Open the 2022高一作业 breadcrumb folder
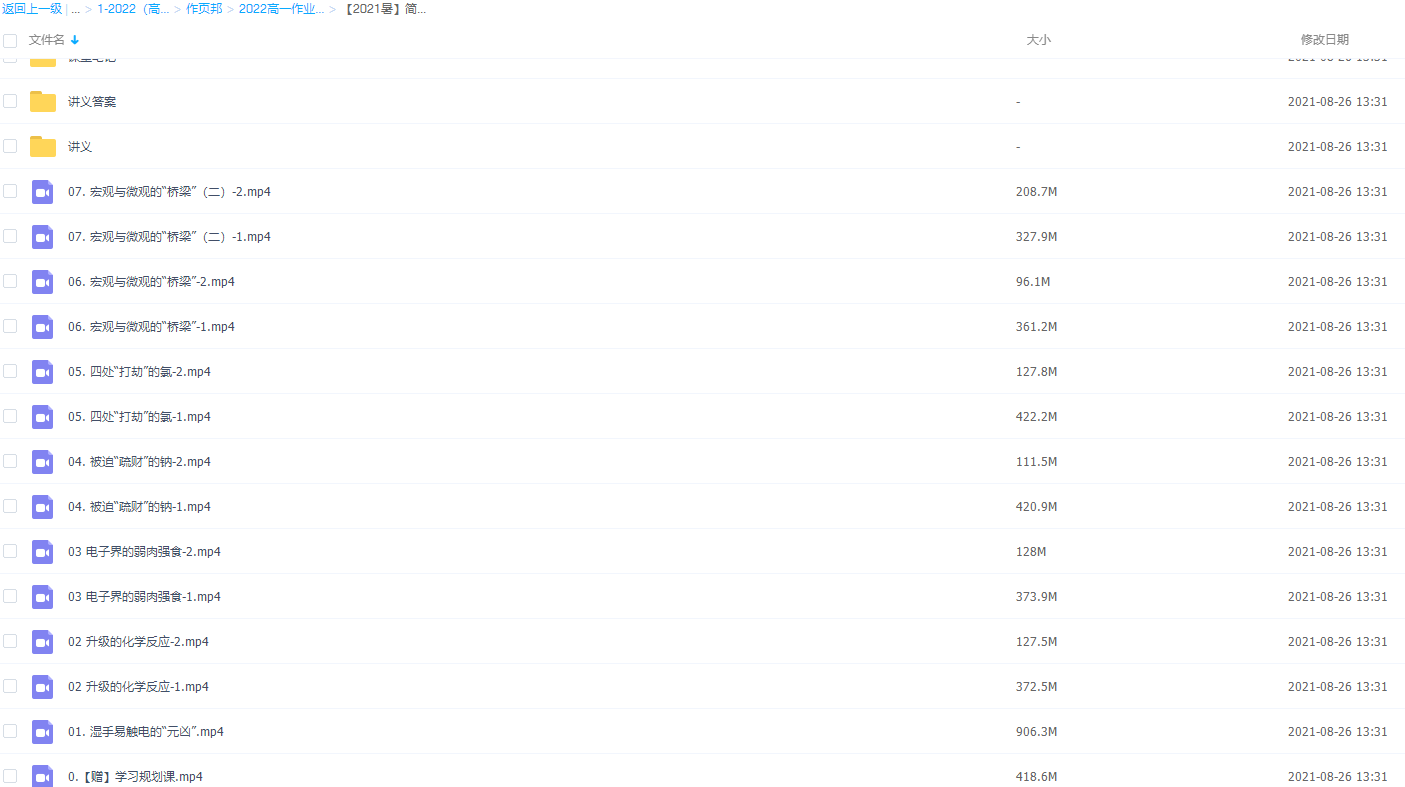 point(280,9)
